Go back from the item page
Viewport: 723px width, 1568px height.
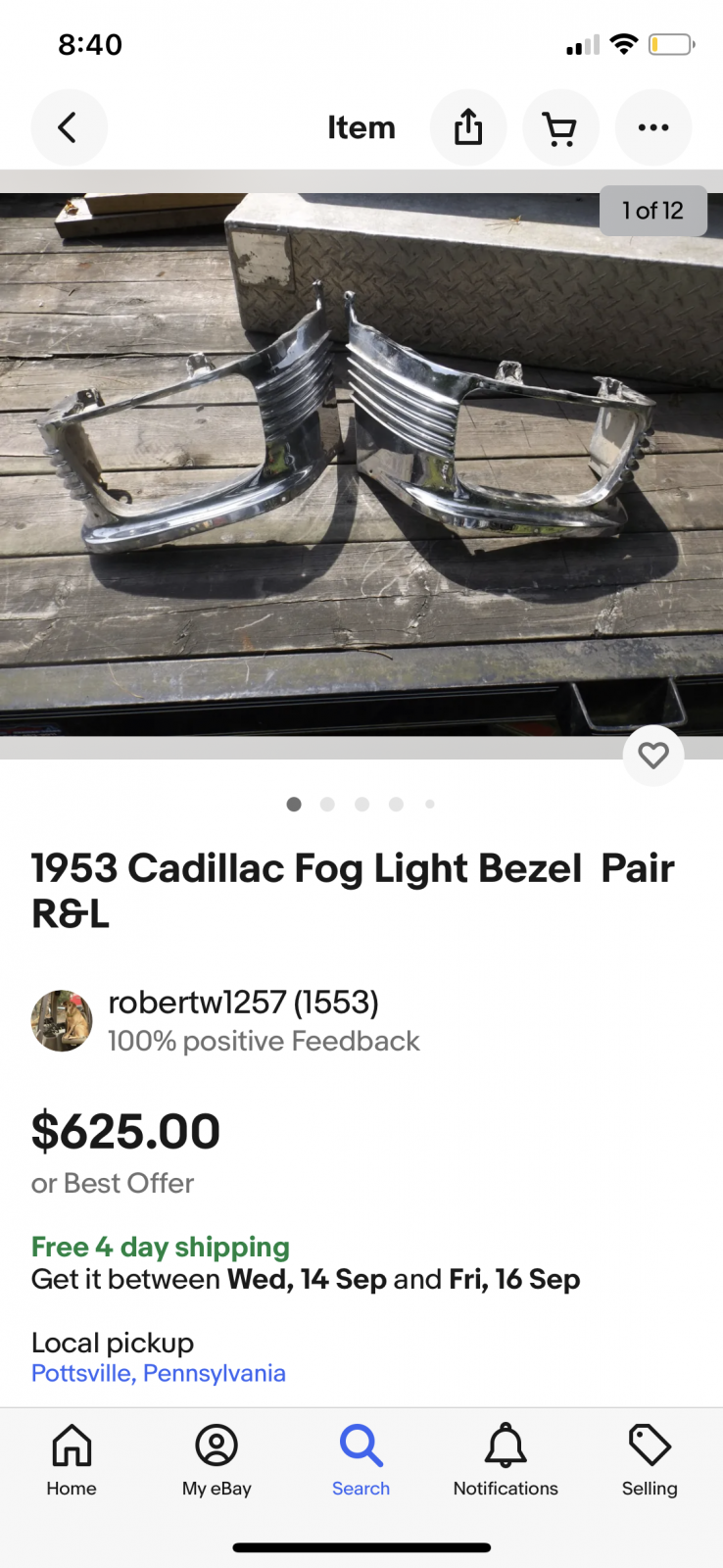[x=69, y=127]
